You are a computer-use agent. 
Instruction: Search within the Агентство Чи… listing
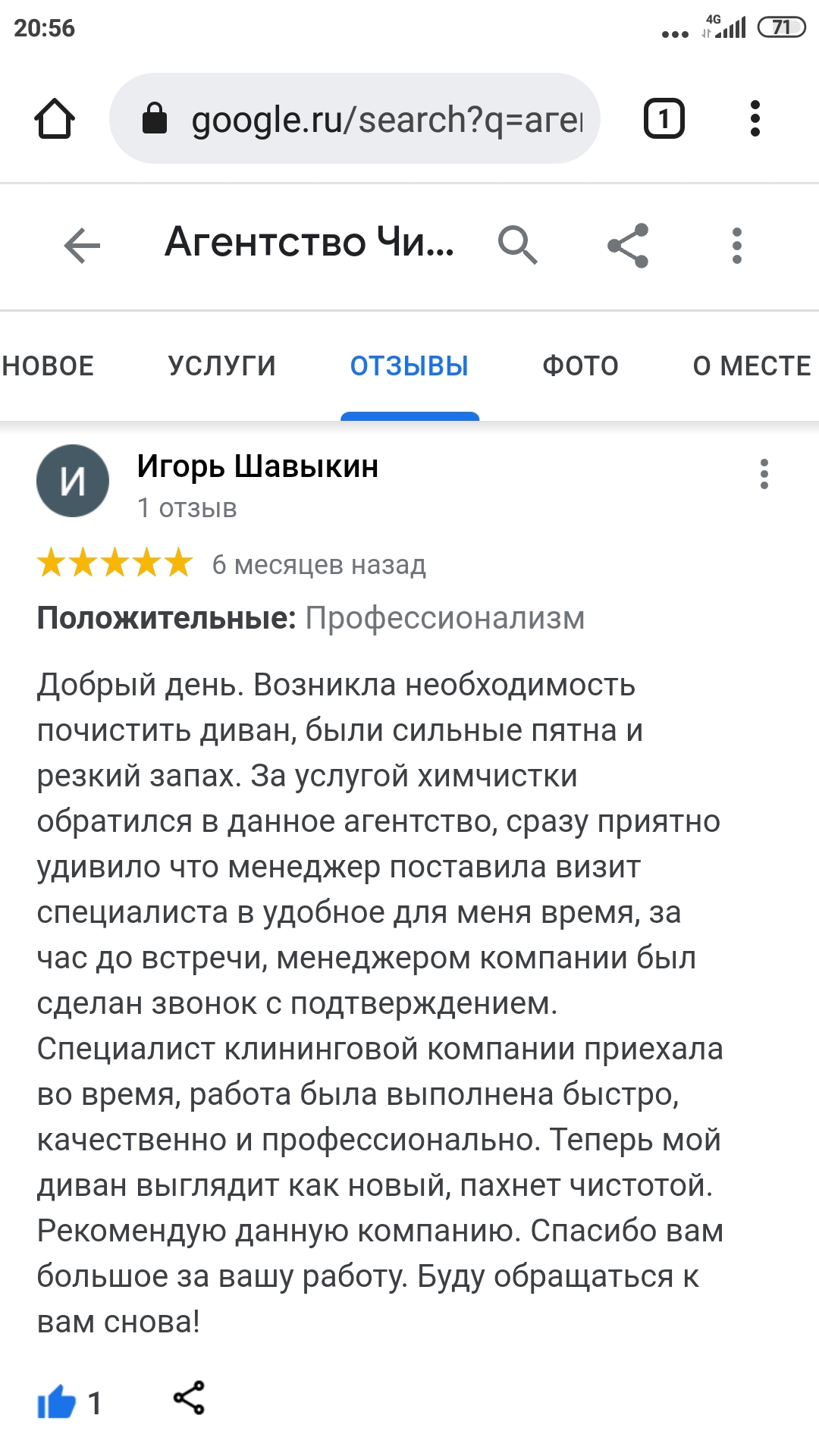click(517, 245)
